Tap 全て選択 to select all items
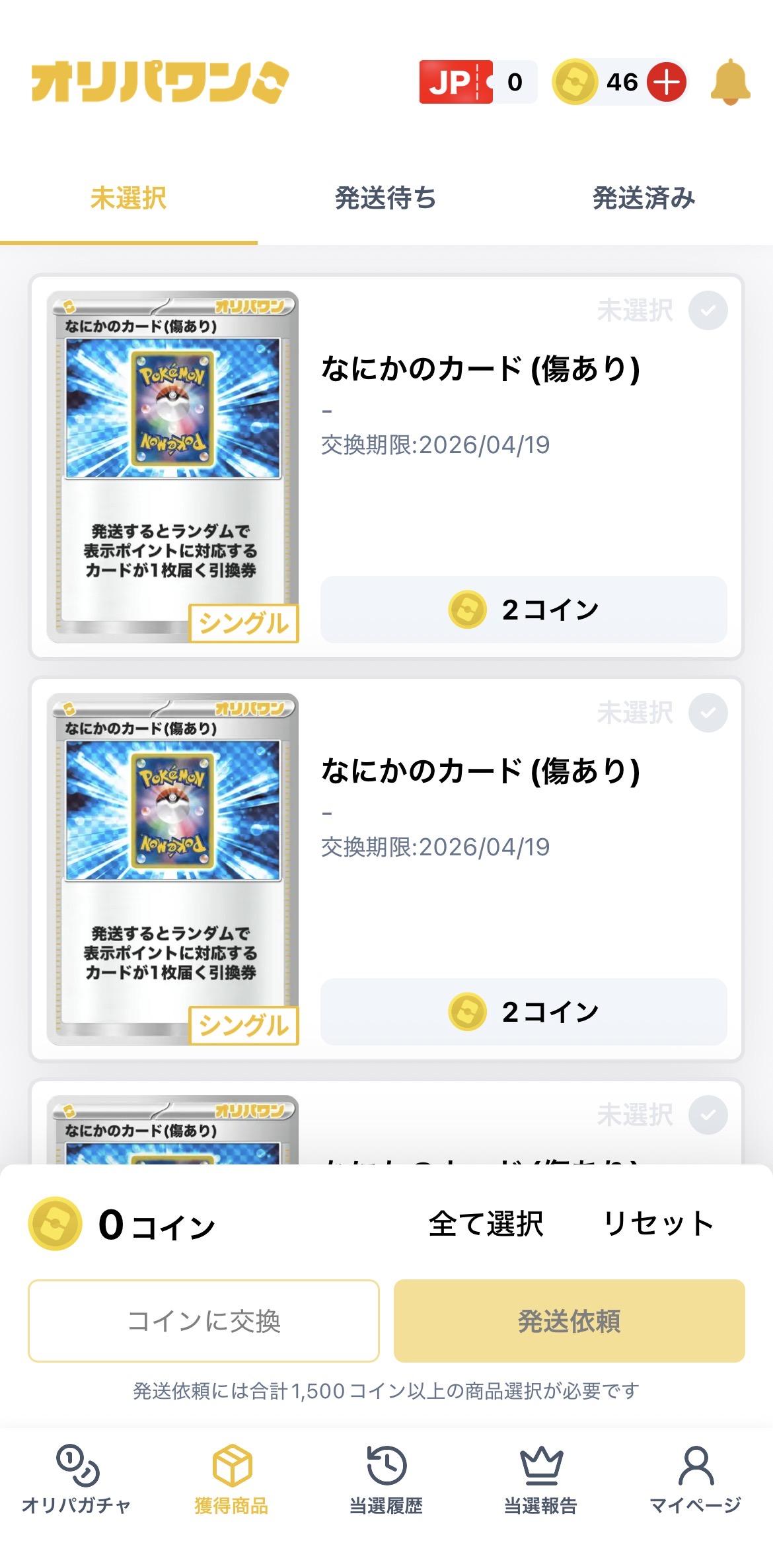Screen dimensions: 773x1568 click(x=486, y=1224)
